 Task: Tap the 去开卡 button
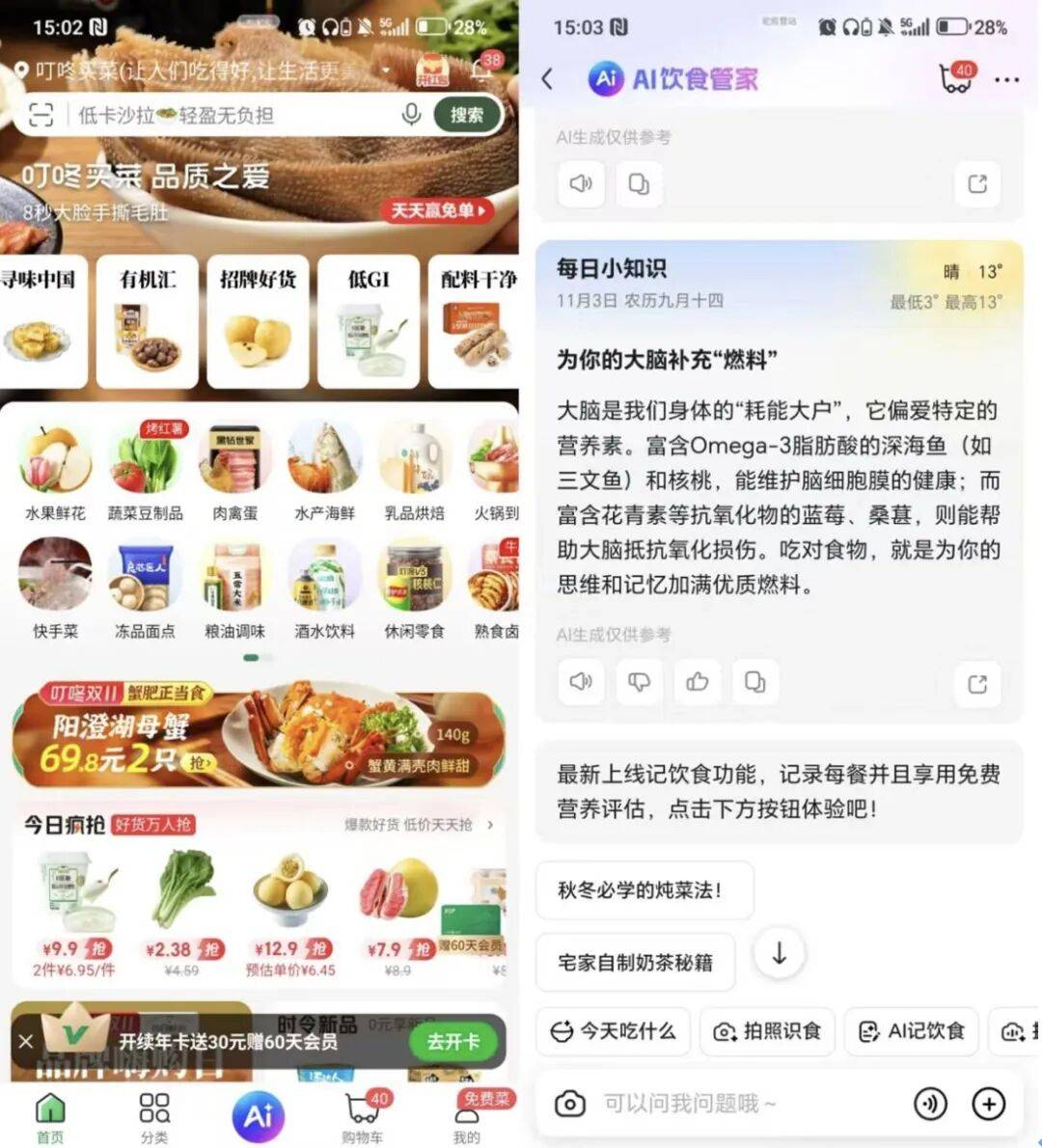[x=453, y=1041]
